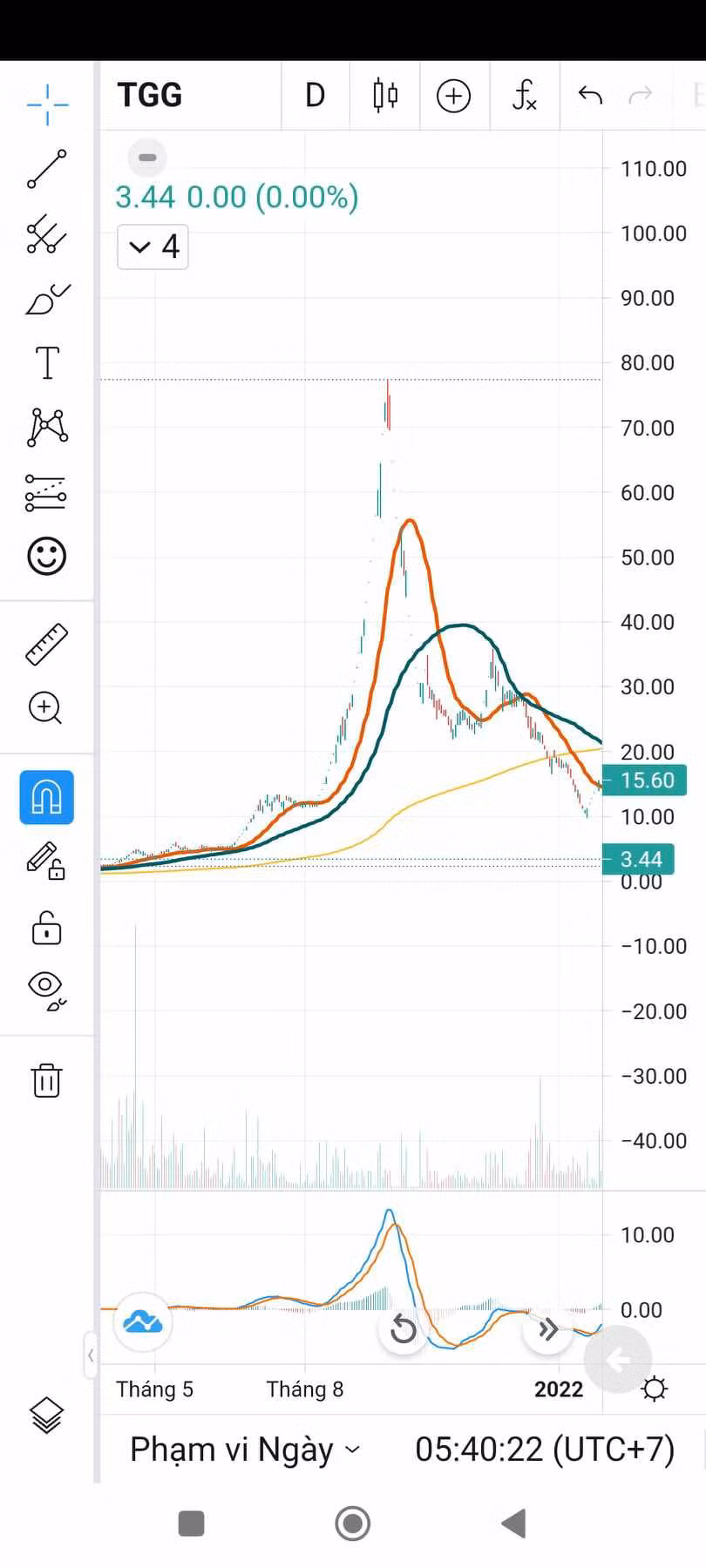
Task: Choose the brush drawing tool
Action: (x=47, y=299)
